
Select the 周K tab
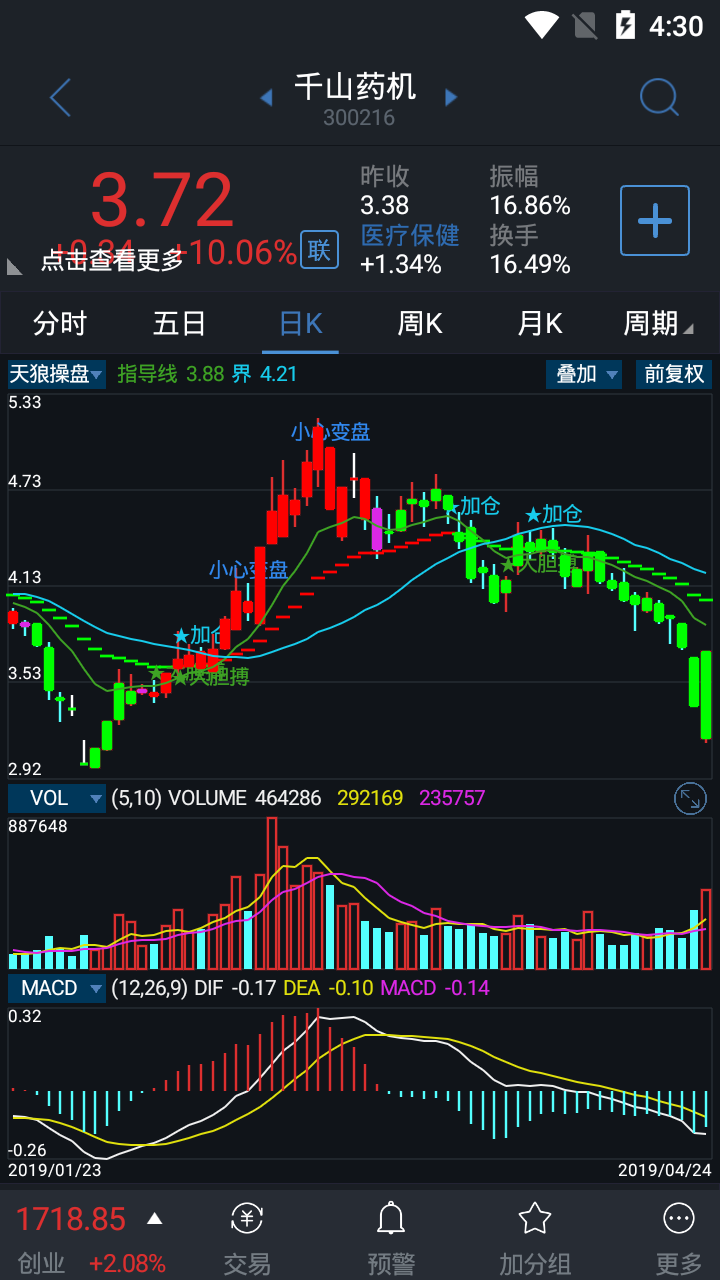(420, 324)
